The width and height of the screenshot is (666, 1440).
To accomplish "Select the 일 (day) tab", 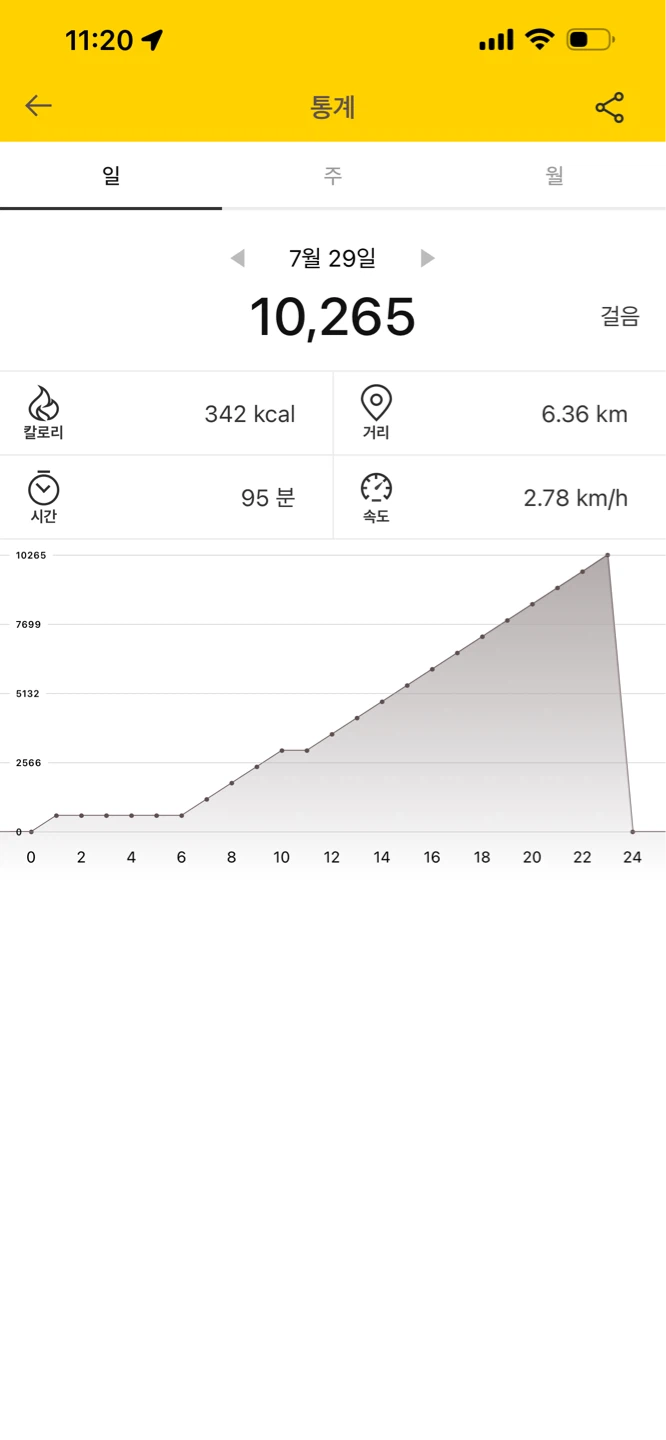I will pos(111,176).
